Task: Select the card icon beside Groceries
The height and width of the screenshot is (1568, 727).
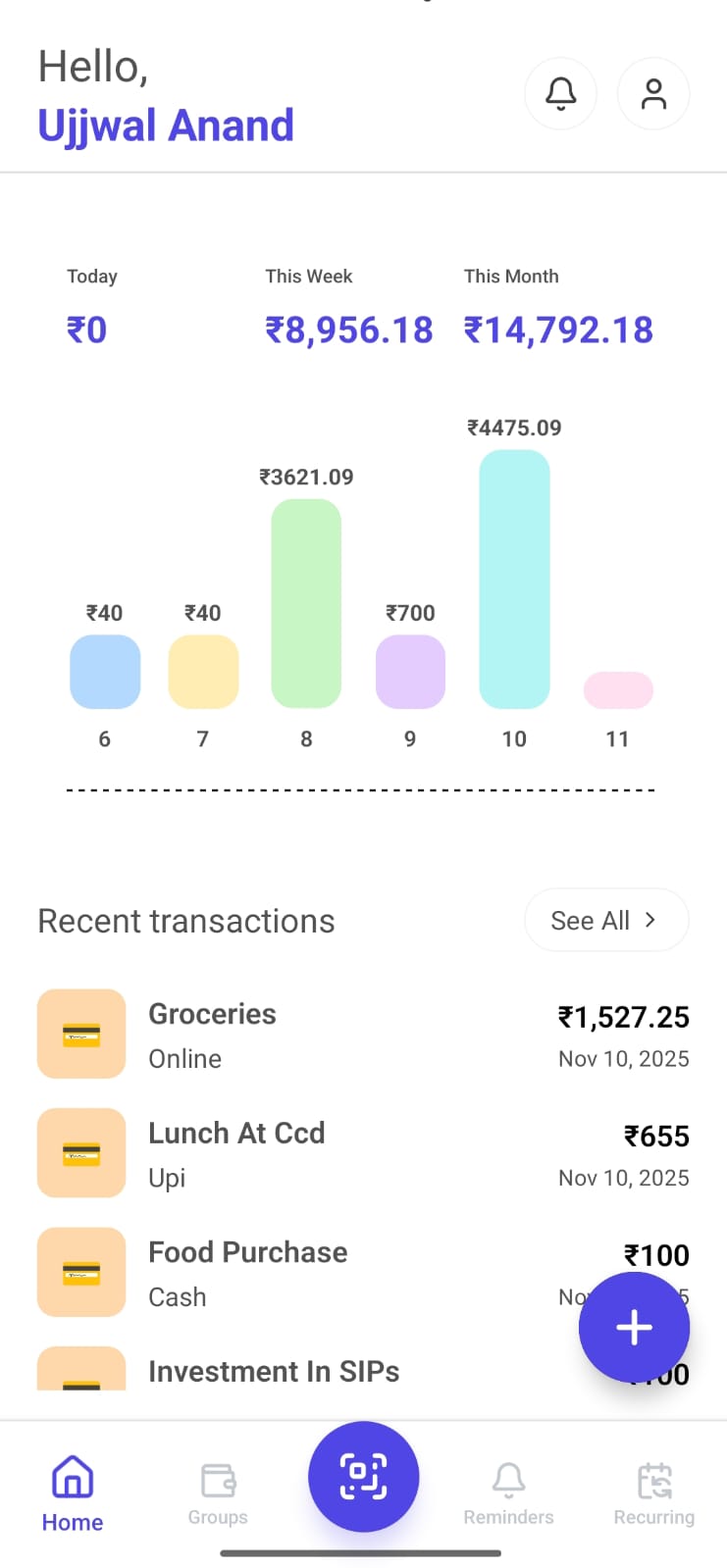Action: (x=81, y=1034)
